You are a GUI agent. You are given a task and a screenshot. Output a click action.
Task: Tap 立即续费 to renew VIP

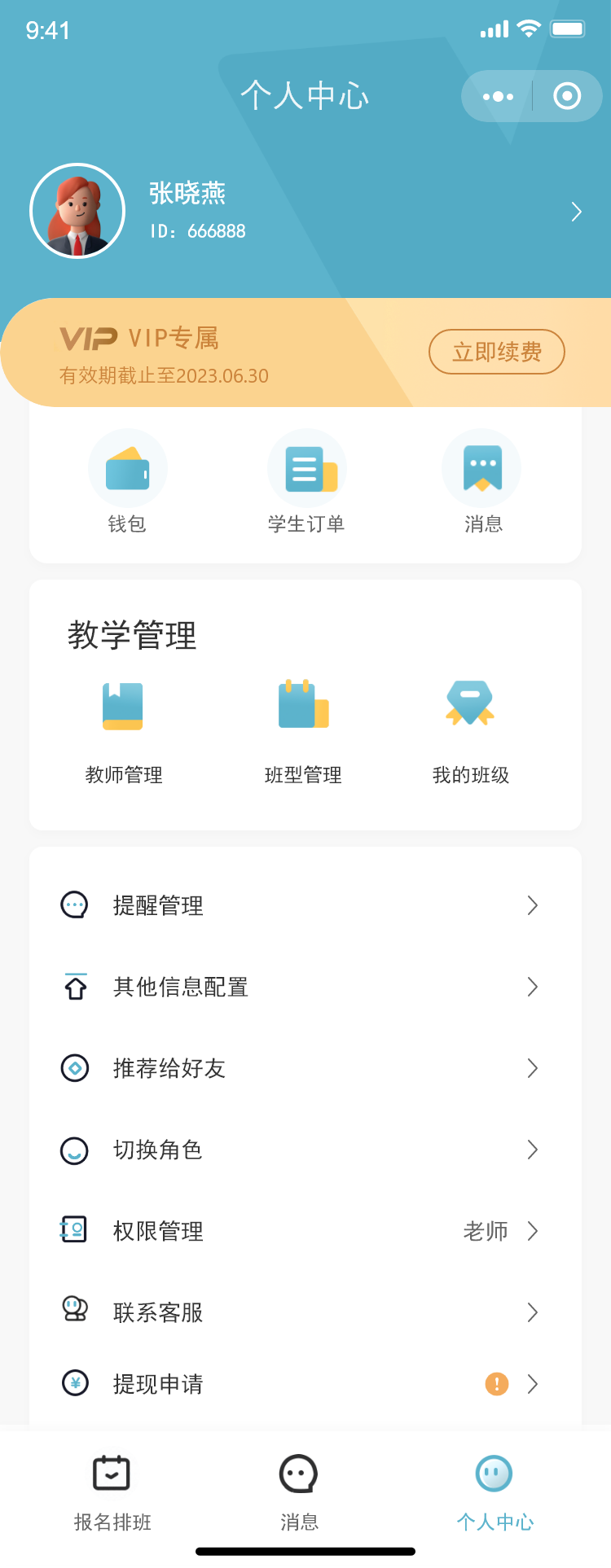coord(496,352)
